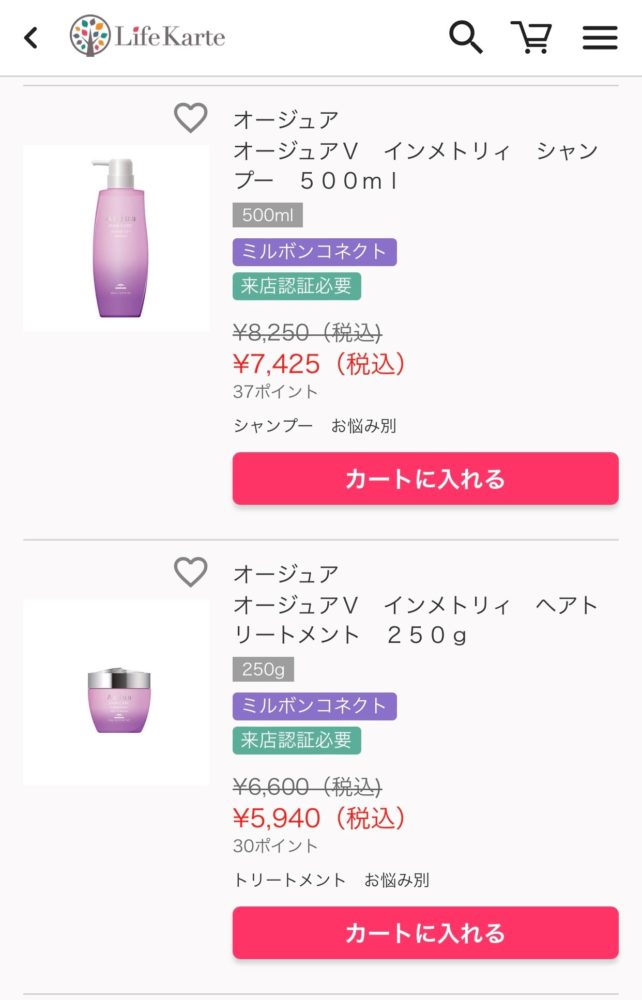Favorite the インメトリィ ヘアトリートメント 250g
Image resolution: width=642 pixels, height=1000 pixels.
(x=190, y=572)
